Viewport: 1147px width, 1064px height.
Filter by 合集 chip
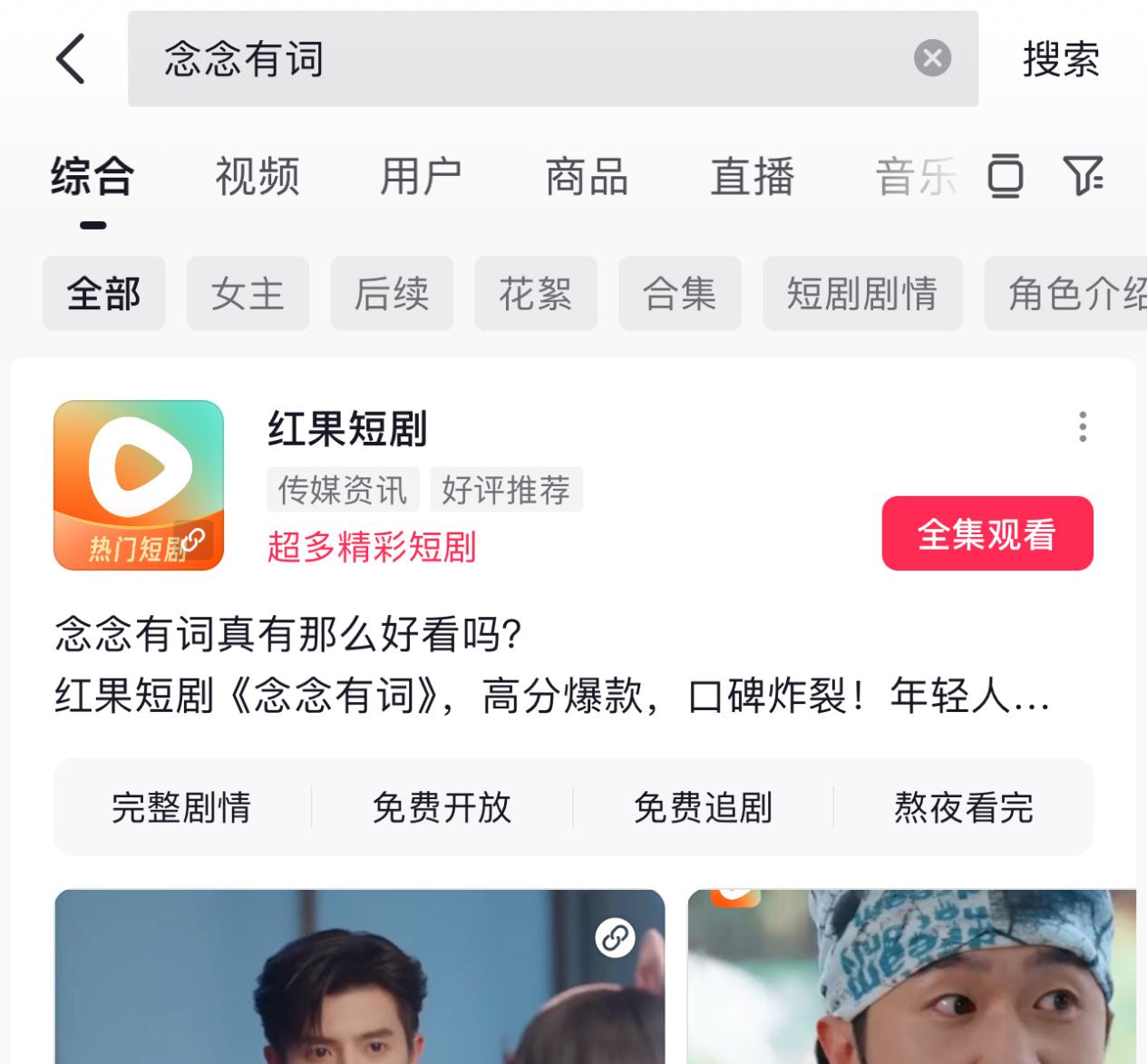(x=680, y=294)
